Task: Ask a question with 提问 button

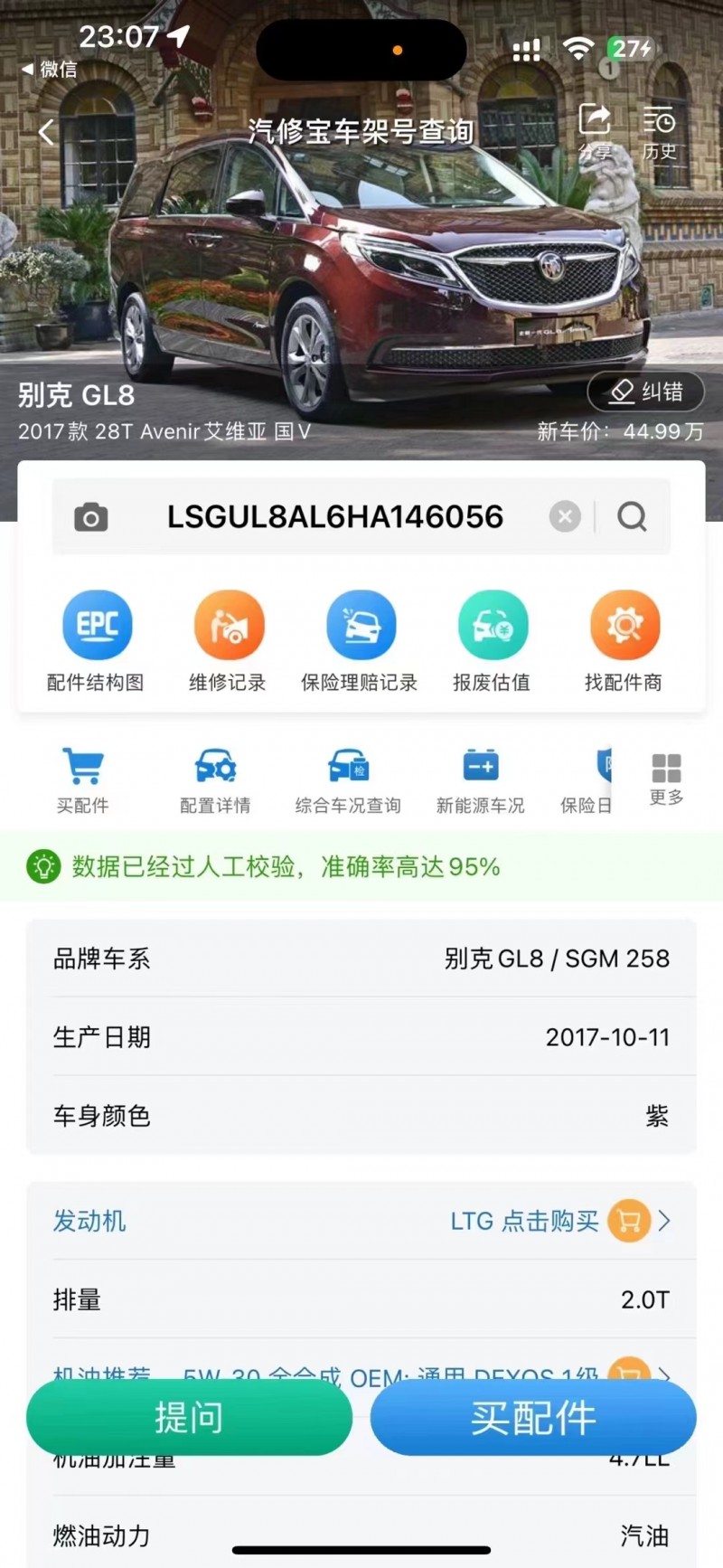Action: 189,1419
